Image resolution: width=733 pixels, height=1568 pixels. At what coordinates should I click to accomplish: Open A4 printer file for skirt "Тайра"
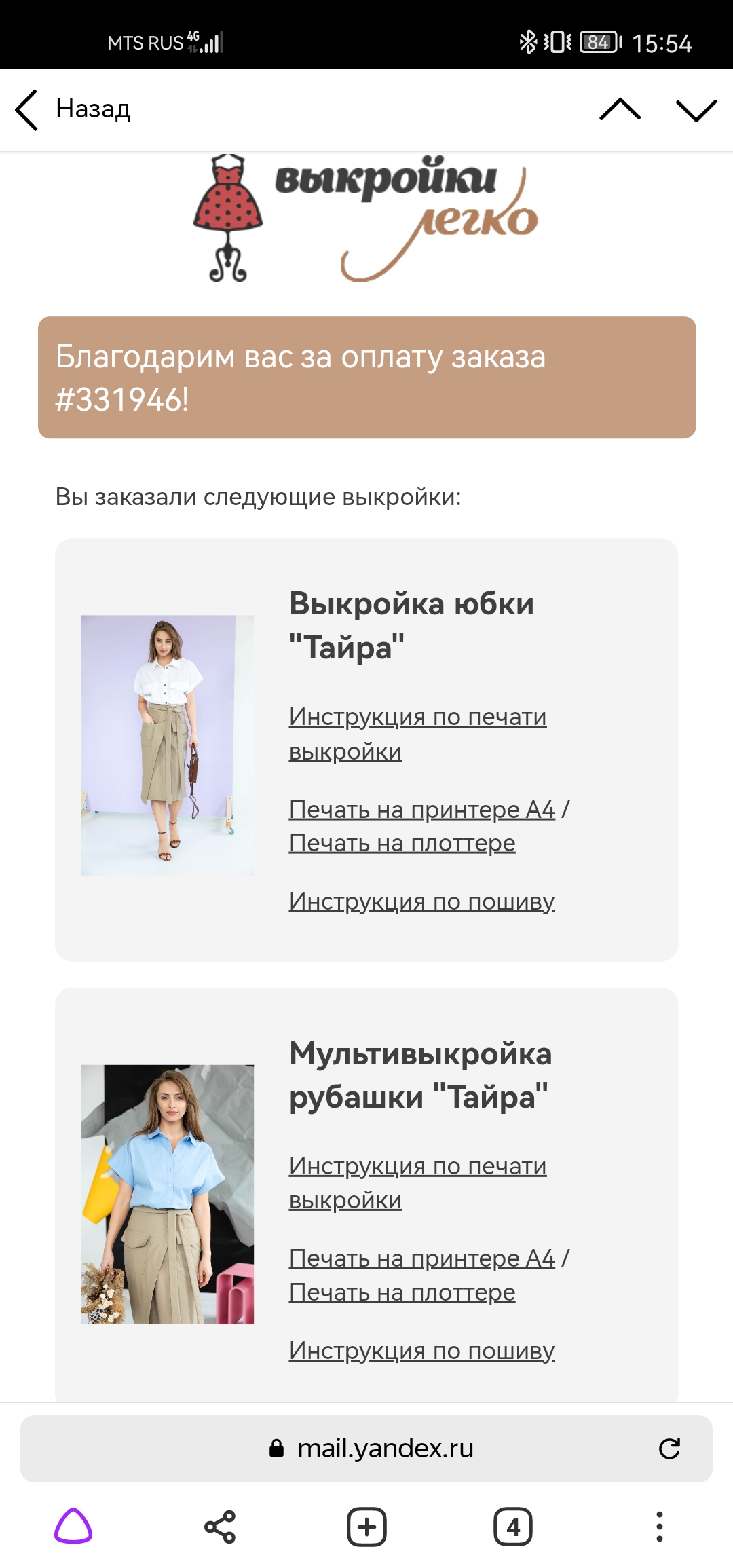(421, 809)
